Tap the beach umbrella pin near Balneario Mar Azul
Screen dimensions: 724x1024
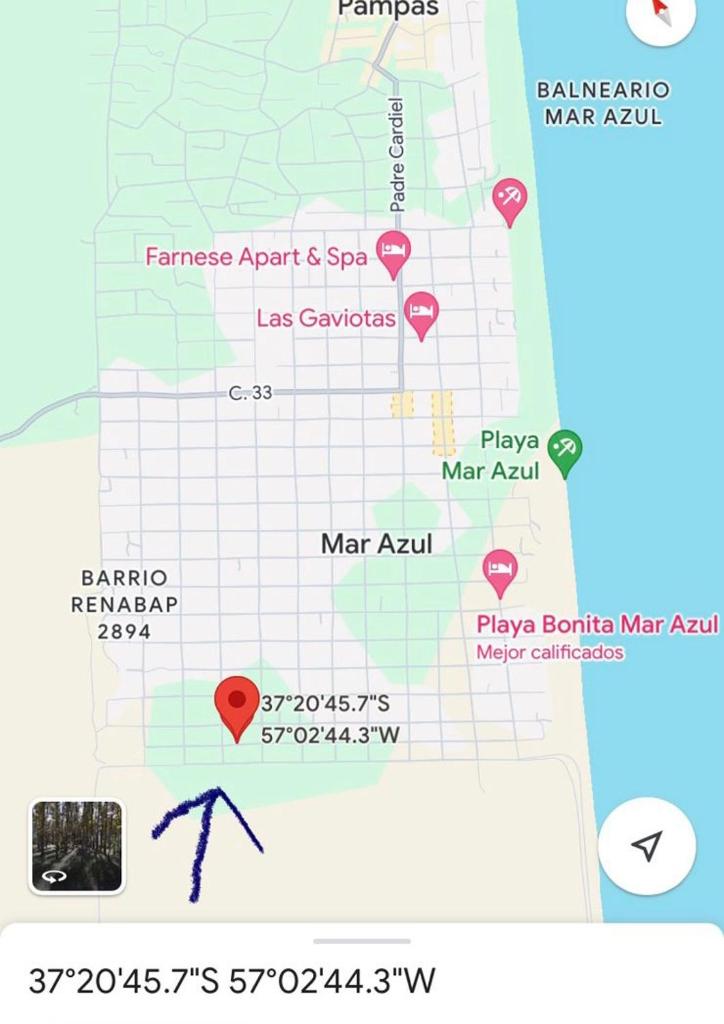[510, 199]
